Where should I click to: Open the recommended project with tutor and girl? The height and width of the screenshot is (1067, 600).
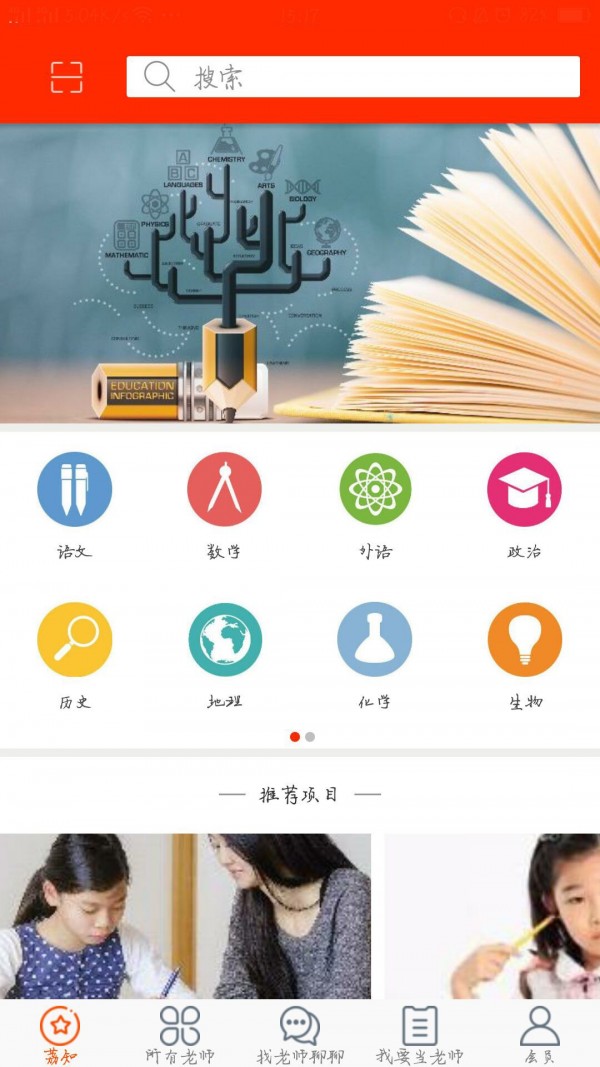185,915
